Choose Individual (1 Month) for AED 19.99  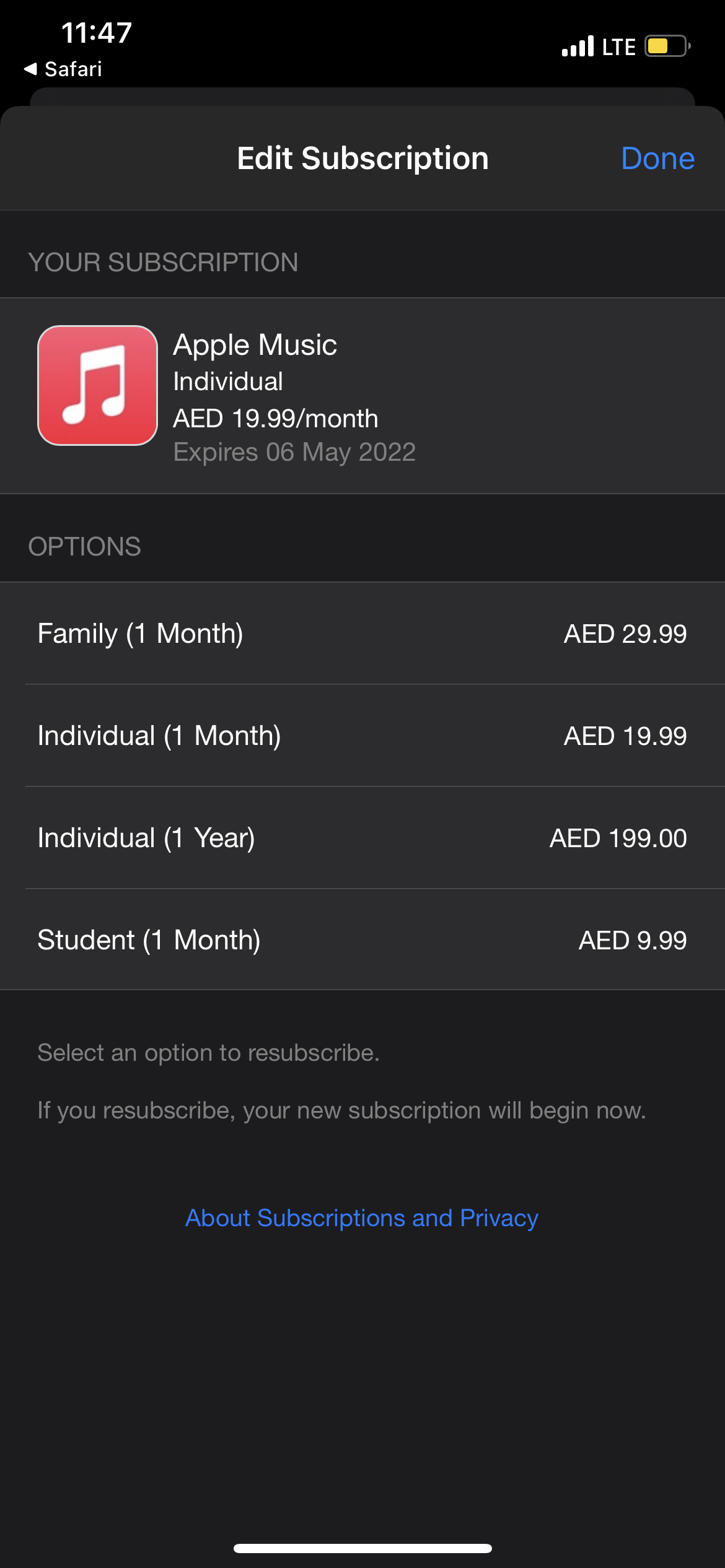coord(362,736)
